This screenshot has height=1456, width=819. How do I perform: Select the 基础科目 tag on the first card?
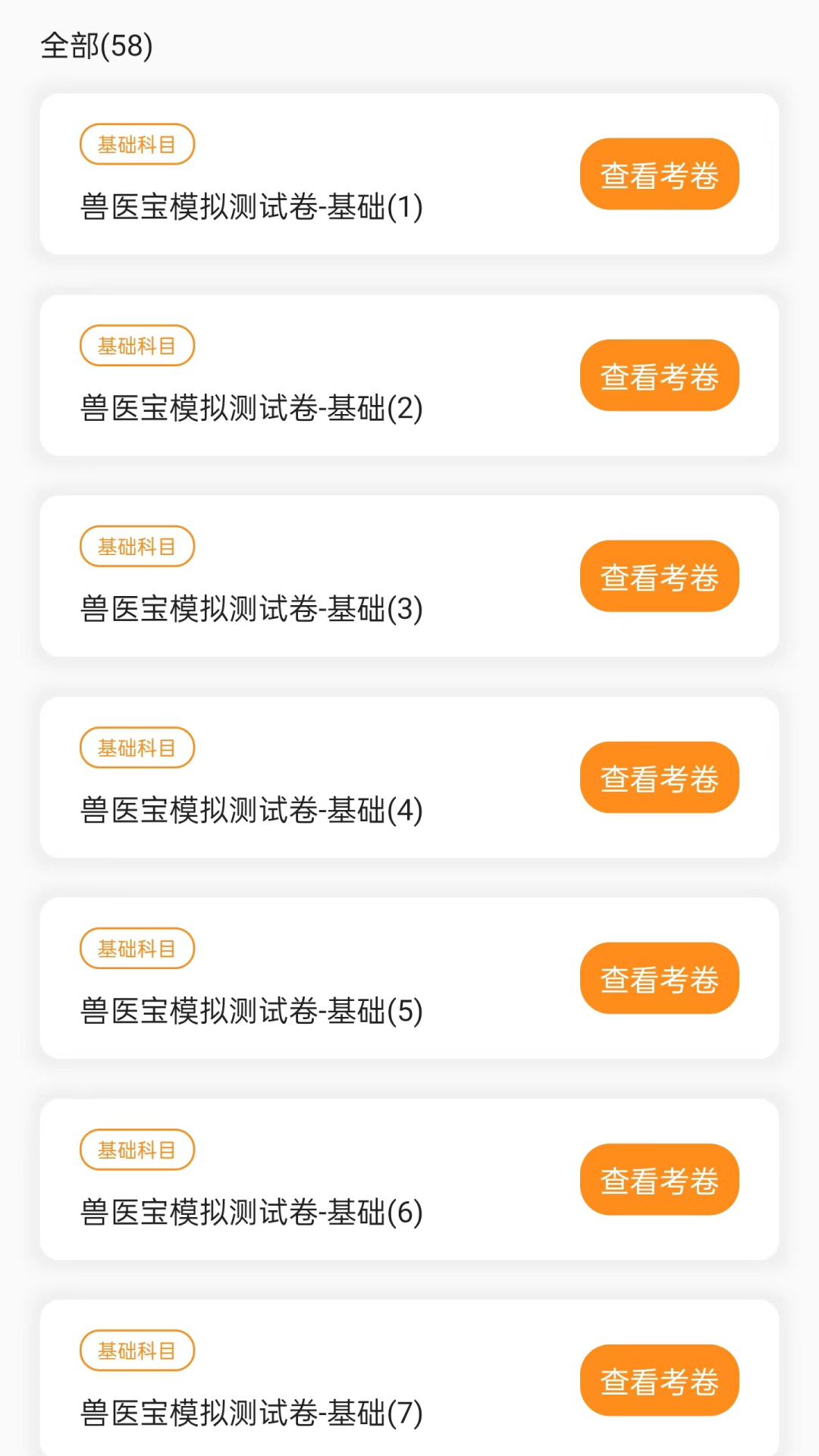point(136,144)
